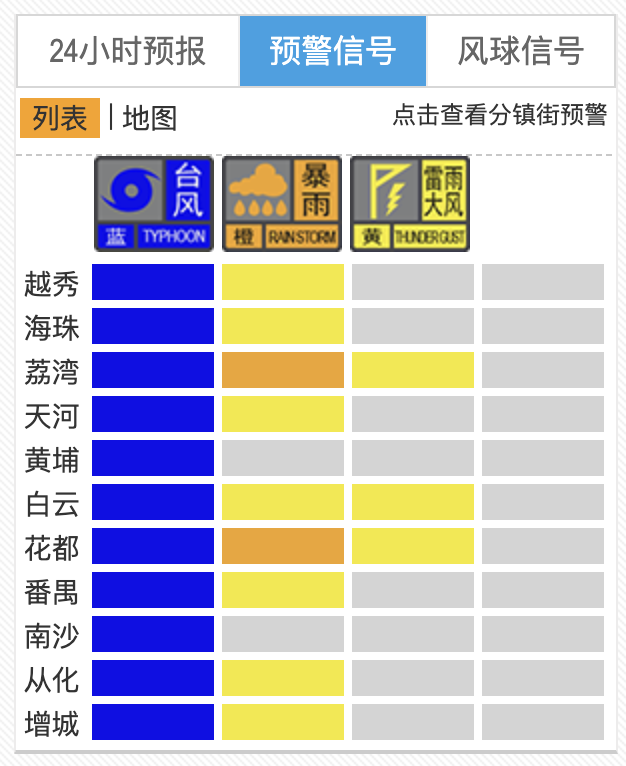Open the yellow thunder gust warning icon
This screenshot has width=626, height=766.
coord(410,204)
